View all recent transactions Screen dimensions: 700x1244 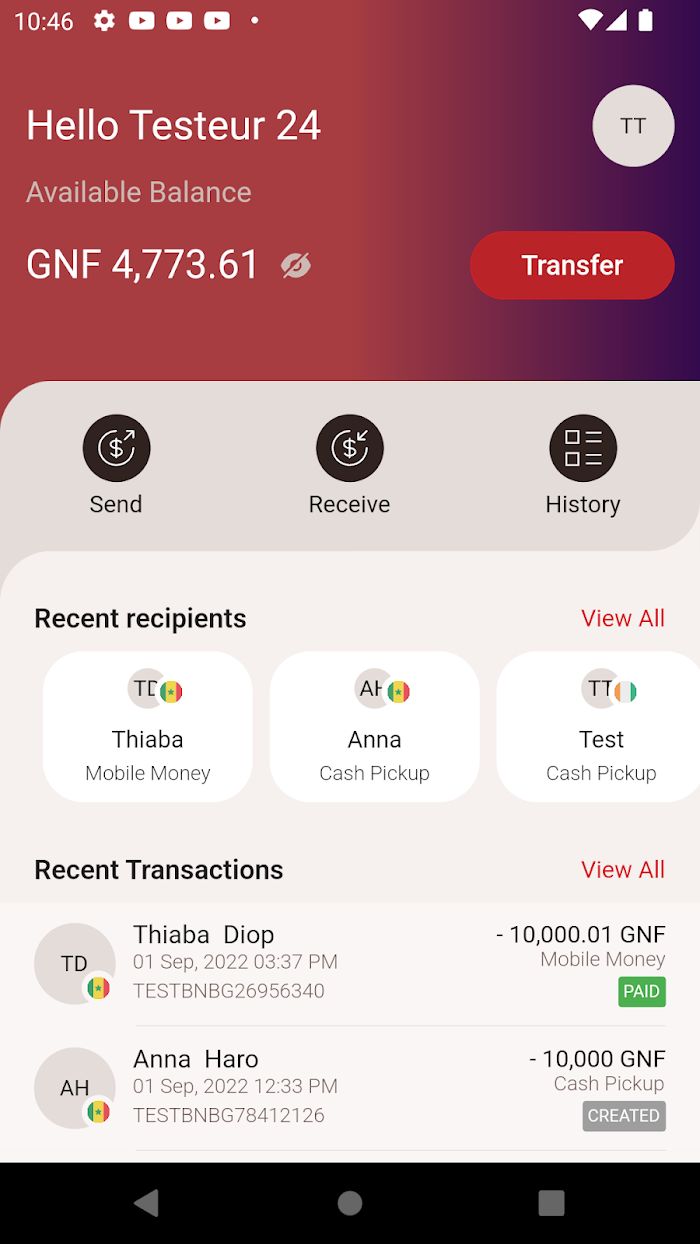pos(623,869)
